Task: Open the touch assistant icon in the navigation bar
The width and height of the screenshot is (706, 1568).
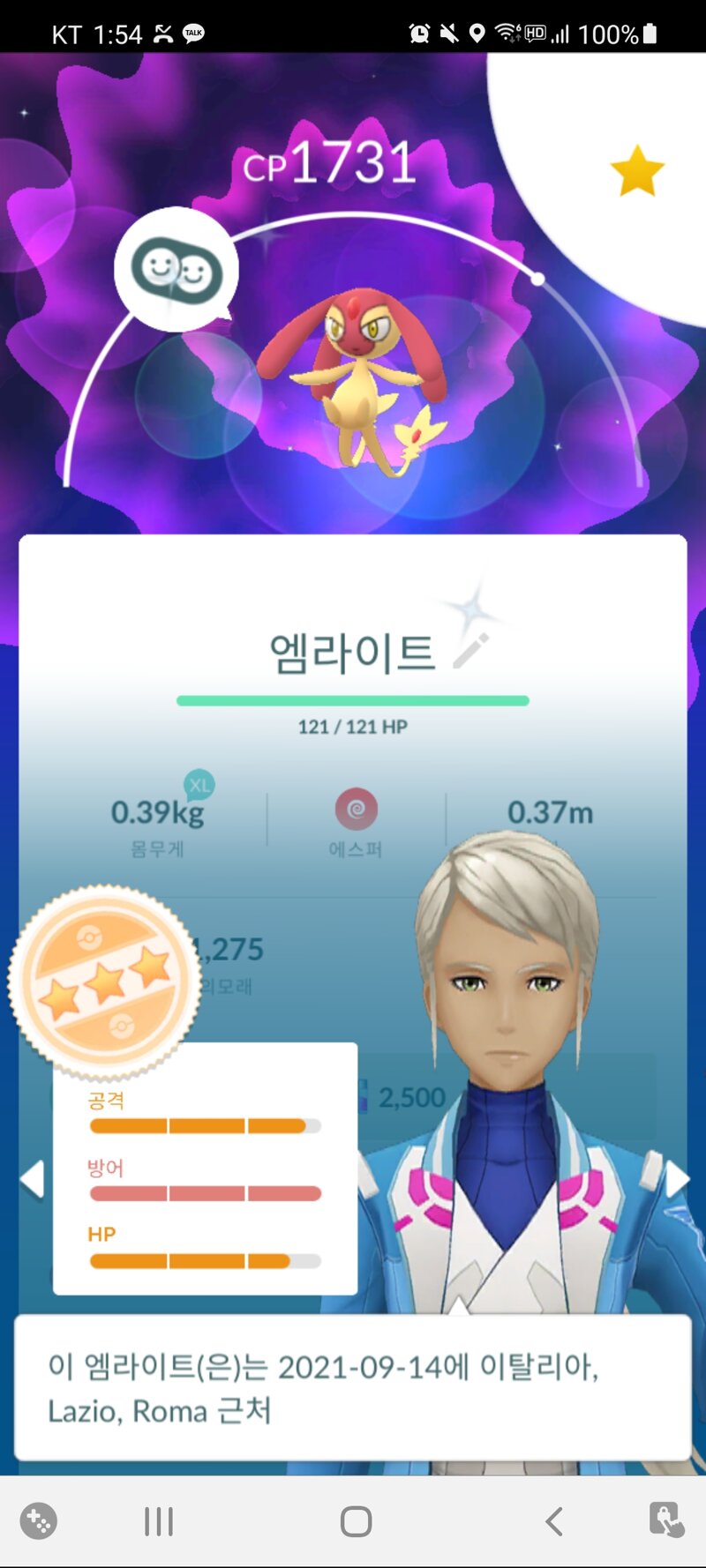Action: click(x=666, y=1520)
